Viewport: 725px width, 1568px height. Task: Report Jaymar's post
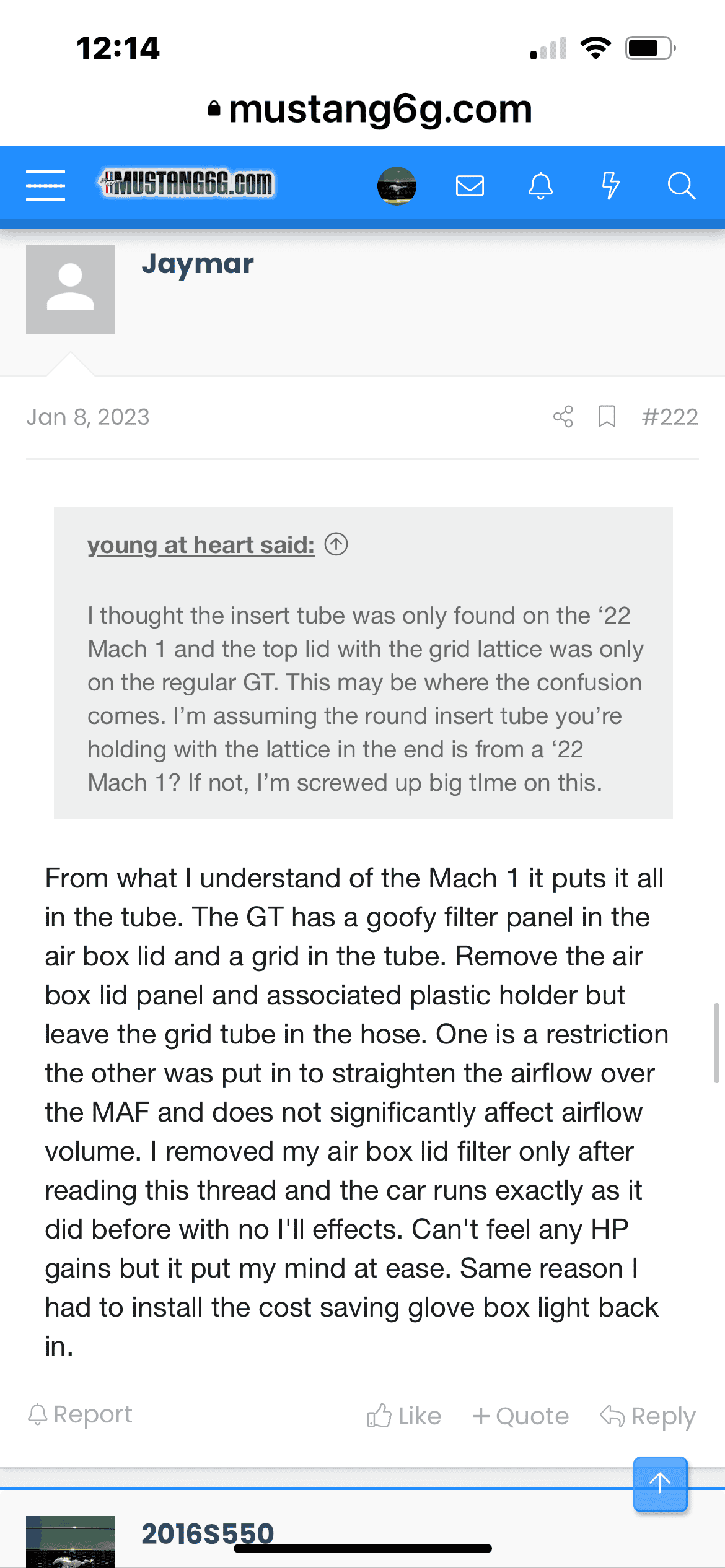pyautogui.click(x=80, y=1414)
